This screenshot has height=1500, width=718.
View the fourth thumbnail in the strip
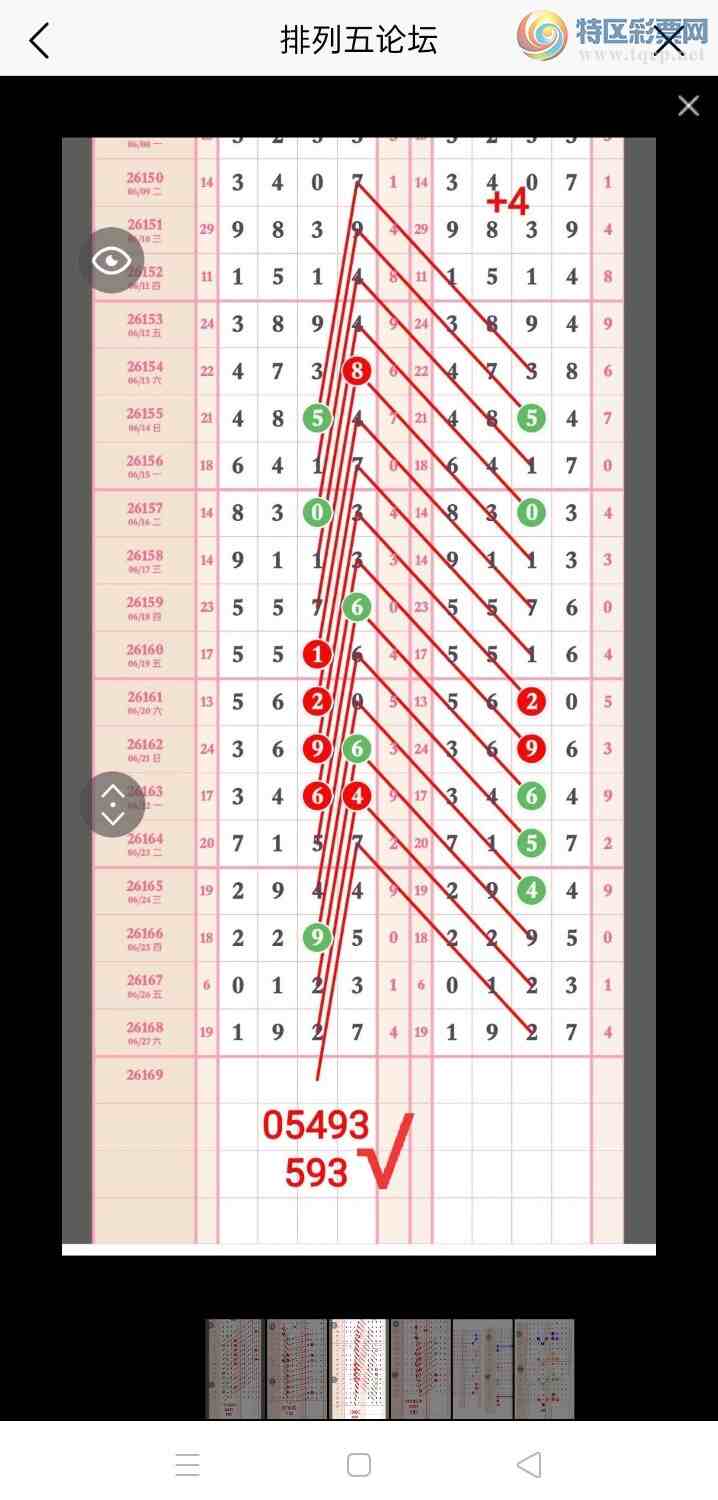[420, 1368]
